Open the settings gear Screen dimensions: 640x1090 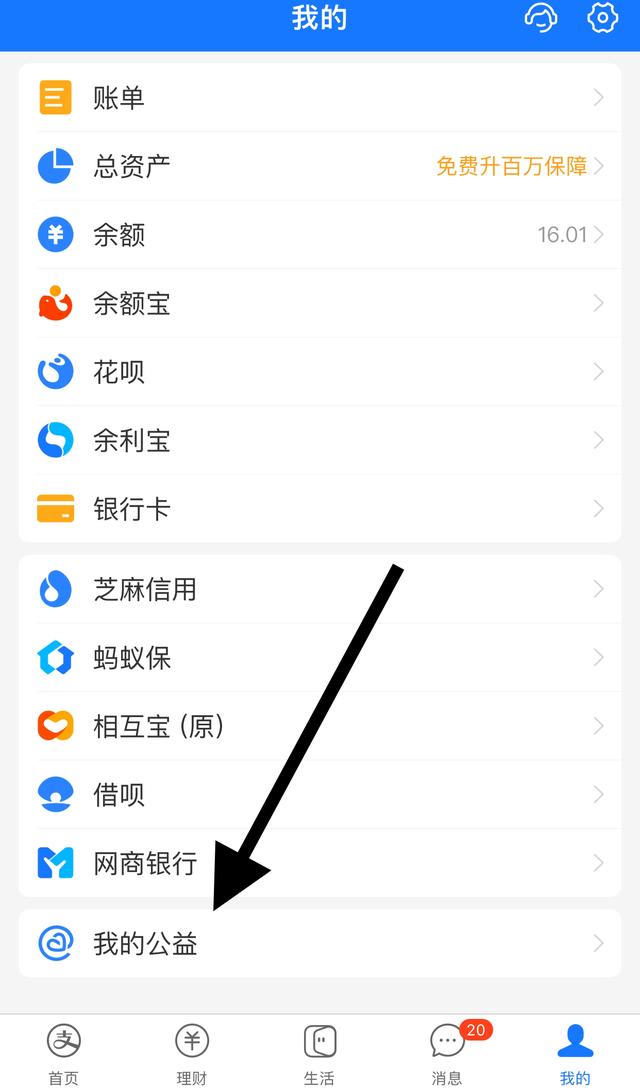click(602, 17)
